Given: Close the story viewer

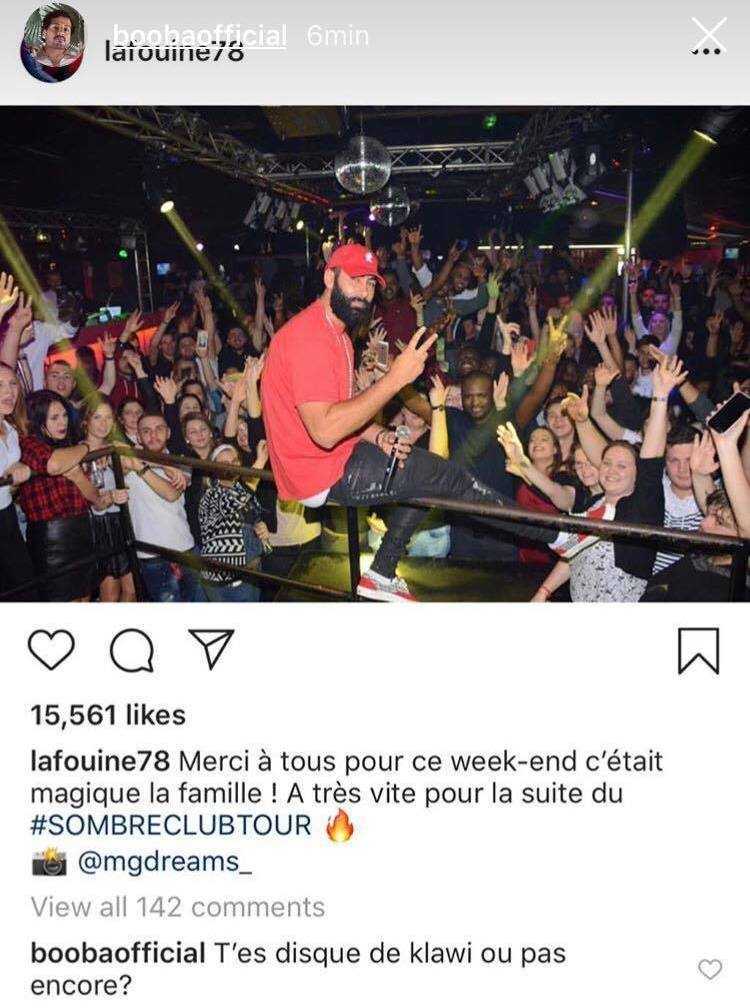Looking at the screenshot, I should [710, 33].
